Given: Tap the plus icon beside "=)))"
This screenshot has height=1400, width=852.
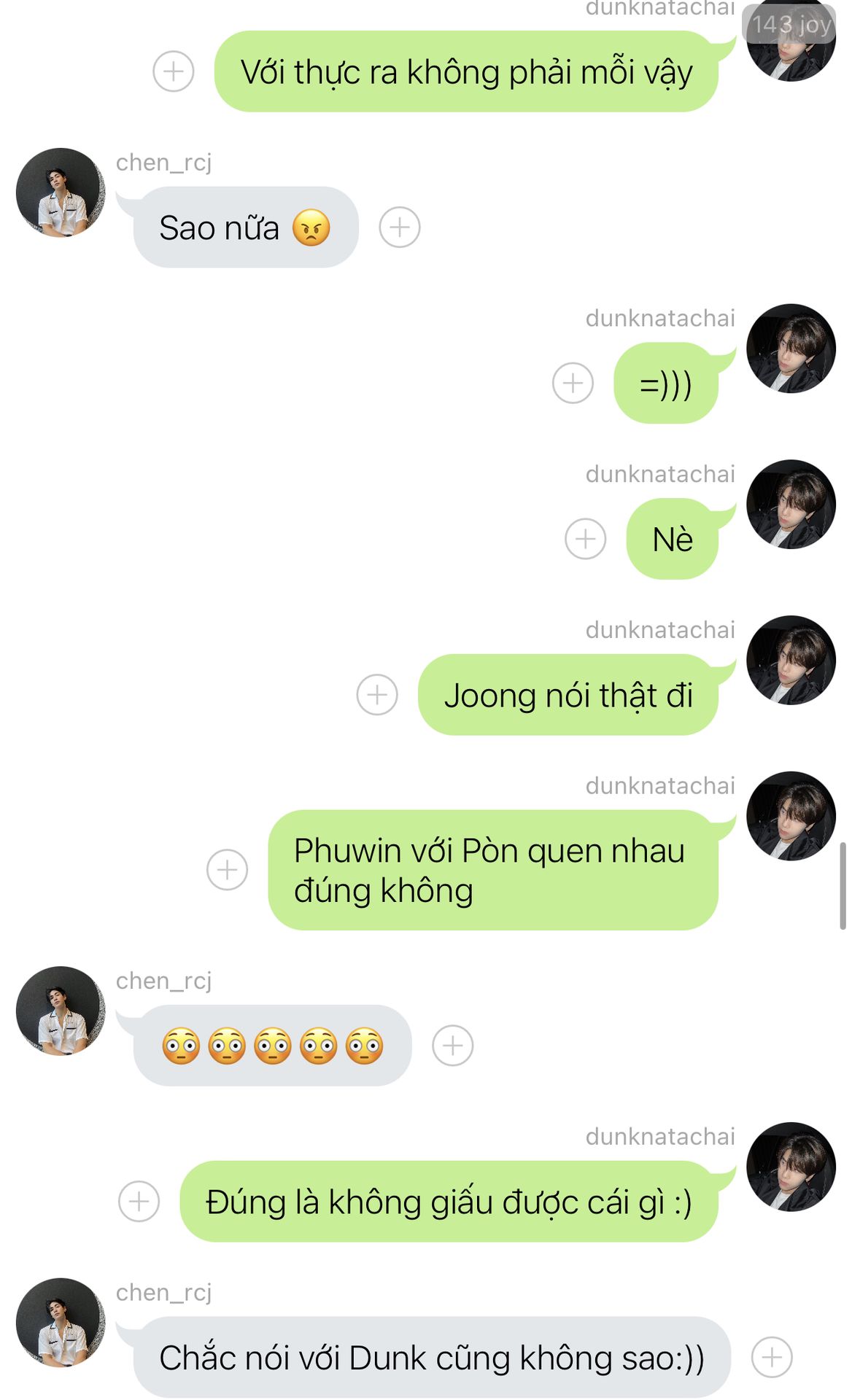Looking at the screenshot, I should click(573, 383).
